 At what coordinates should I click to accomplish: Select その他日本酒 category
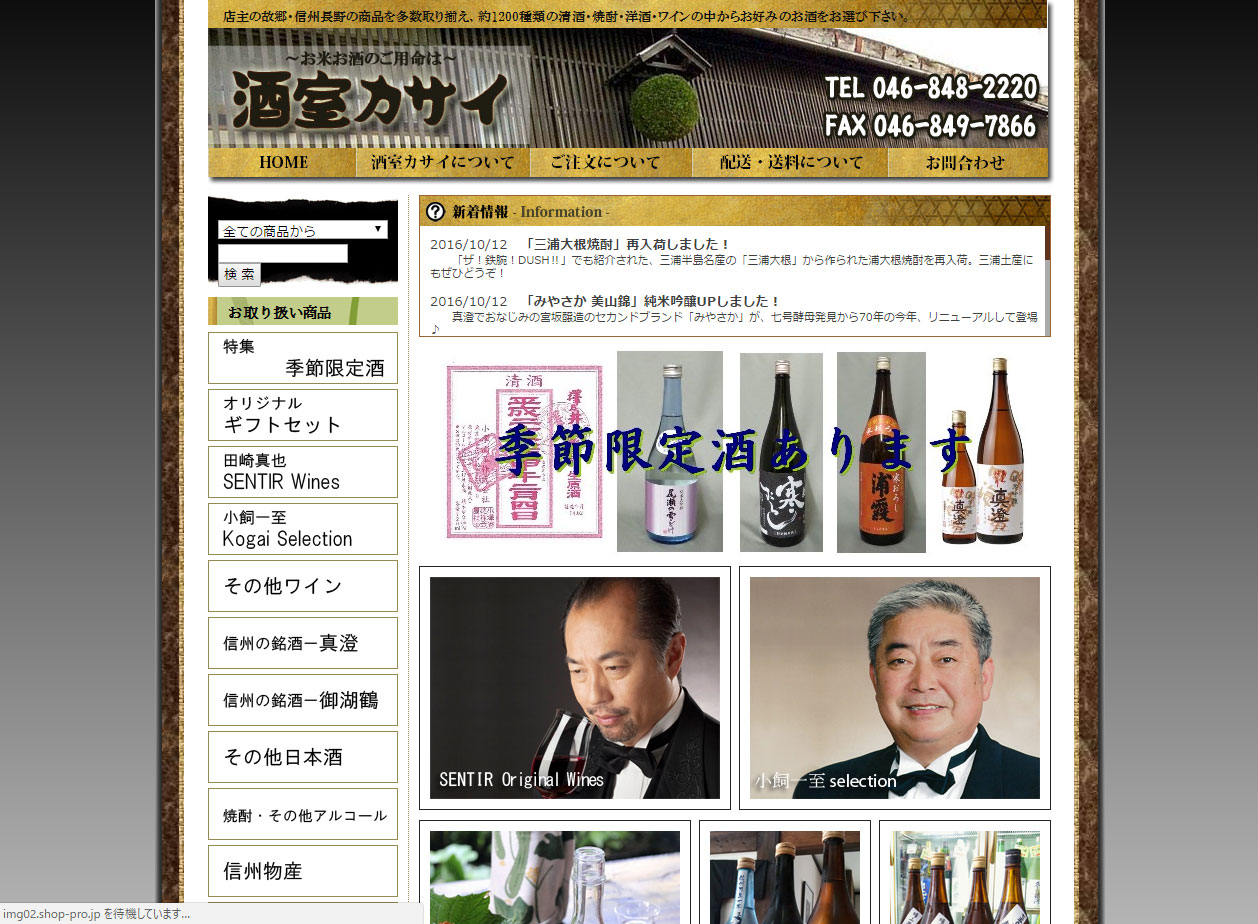(x=302, y=757)
